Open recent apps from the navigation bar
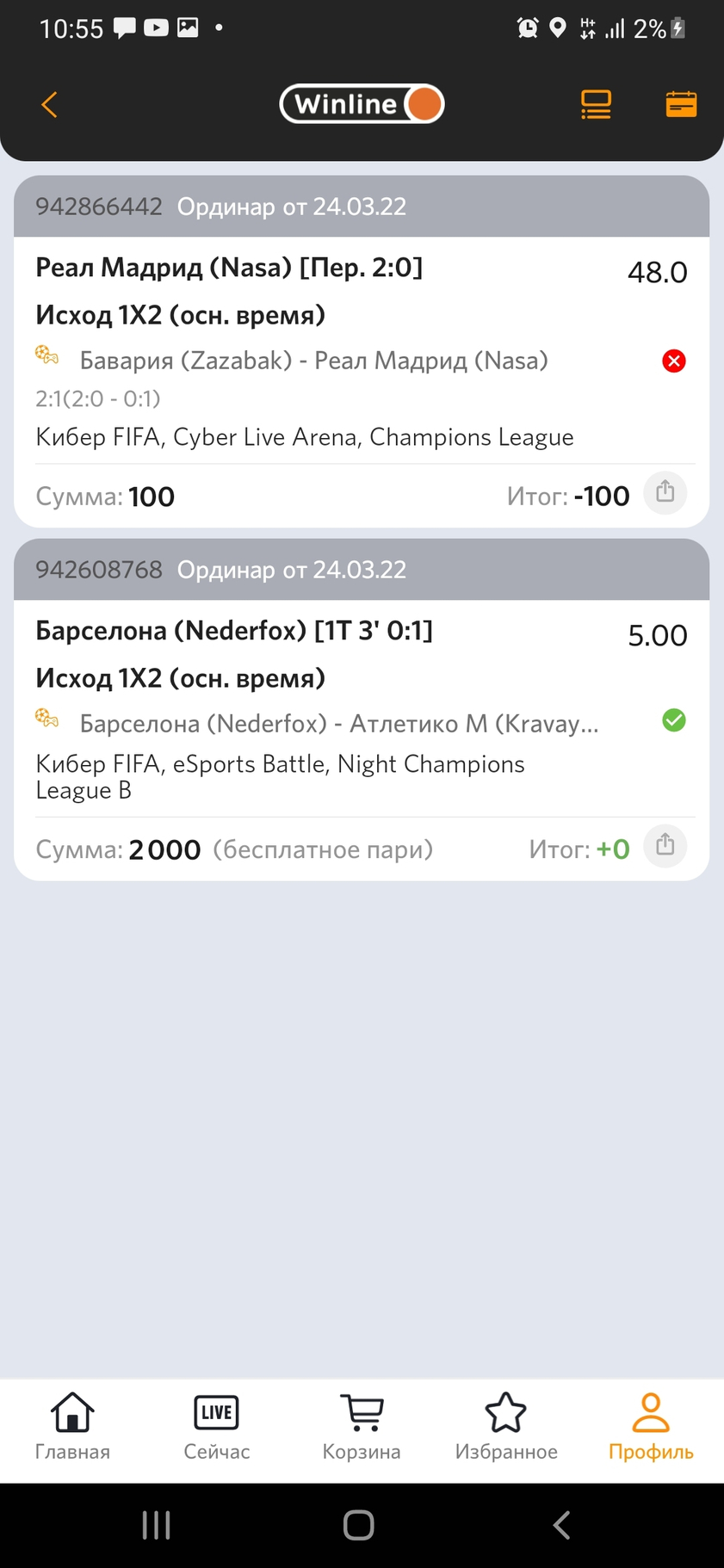 (156, 1525)
